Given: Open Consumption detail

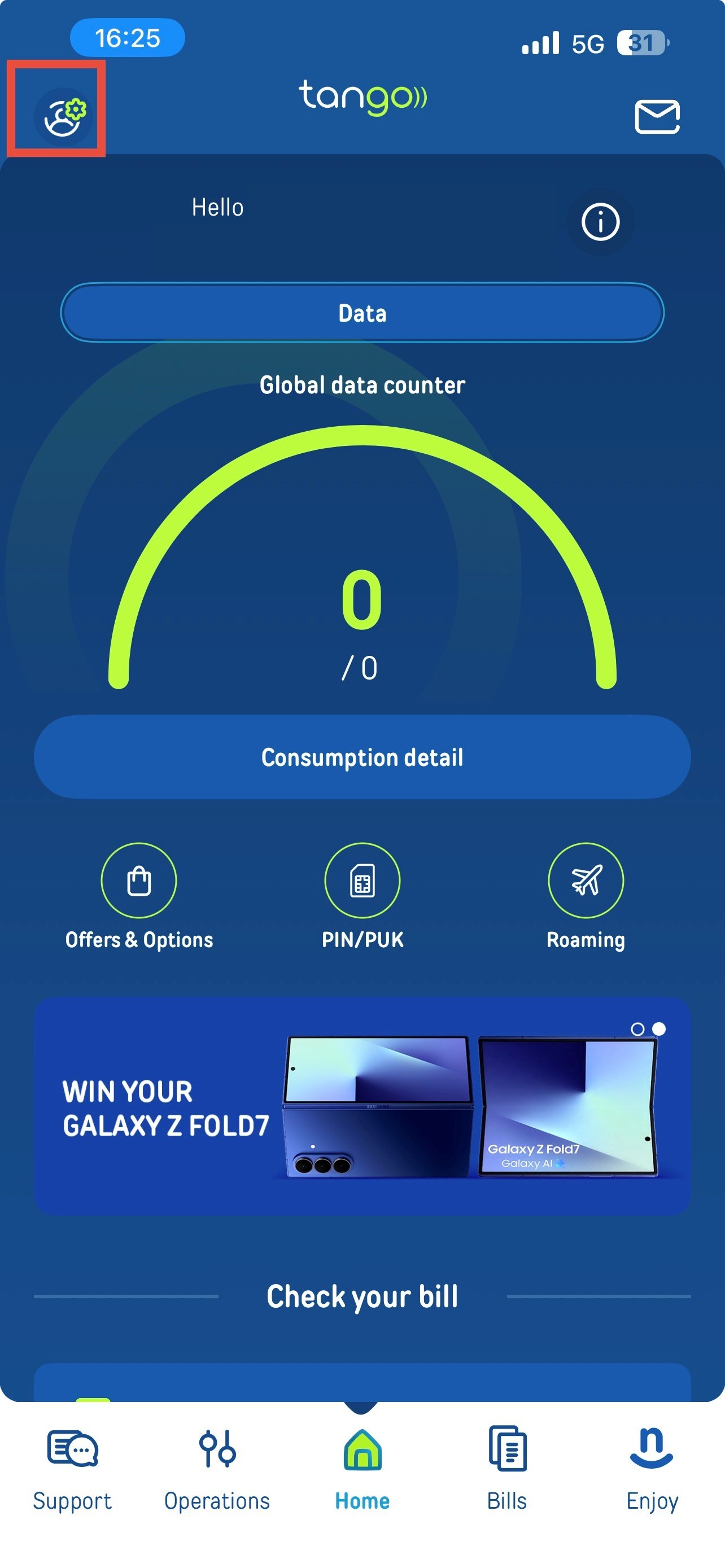Looking at the screenshot, I should point(362,757).
